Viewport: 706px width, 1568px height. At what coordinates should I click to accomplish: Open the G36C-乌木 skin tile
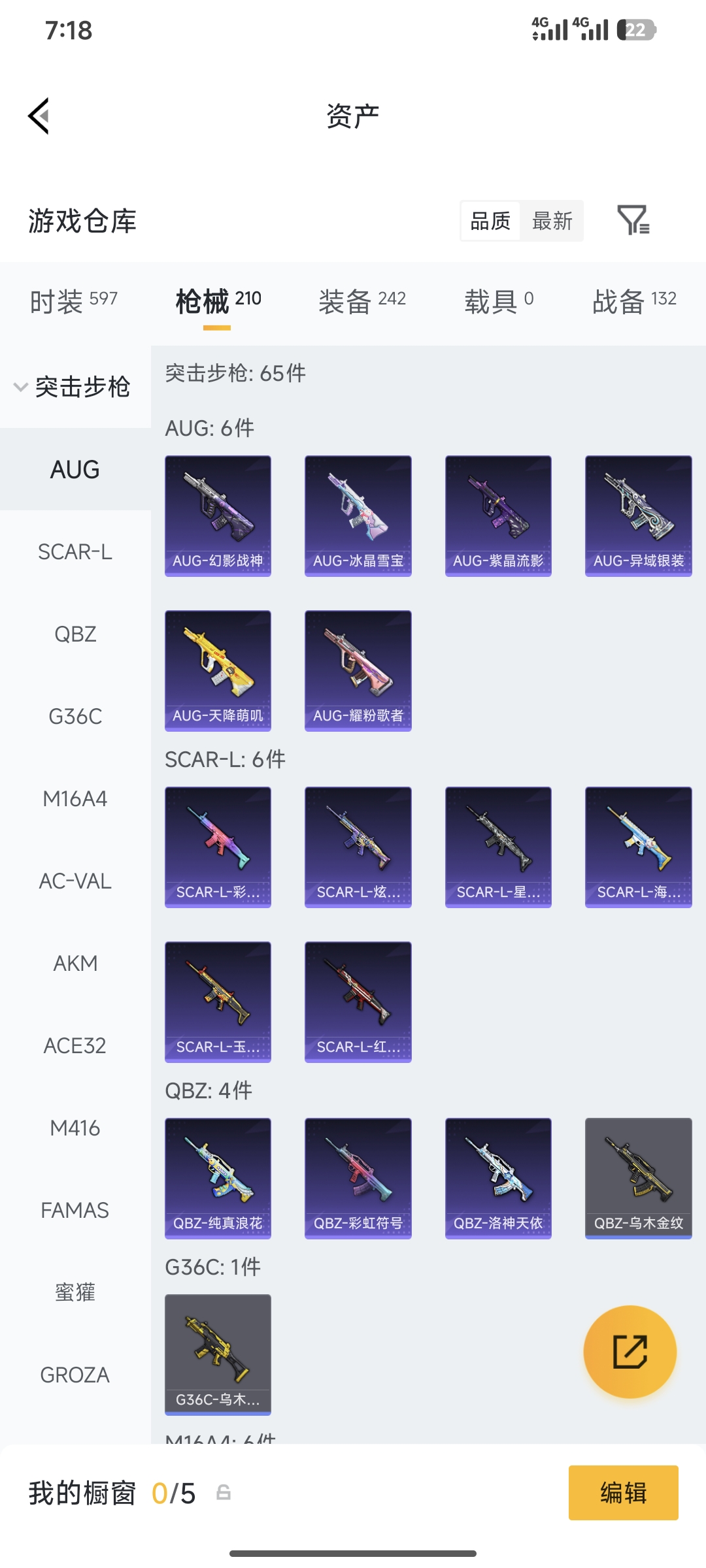[x=218, y=1355]
